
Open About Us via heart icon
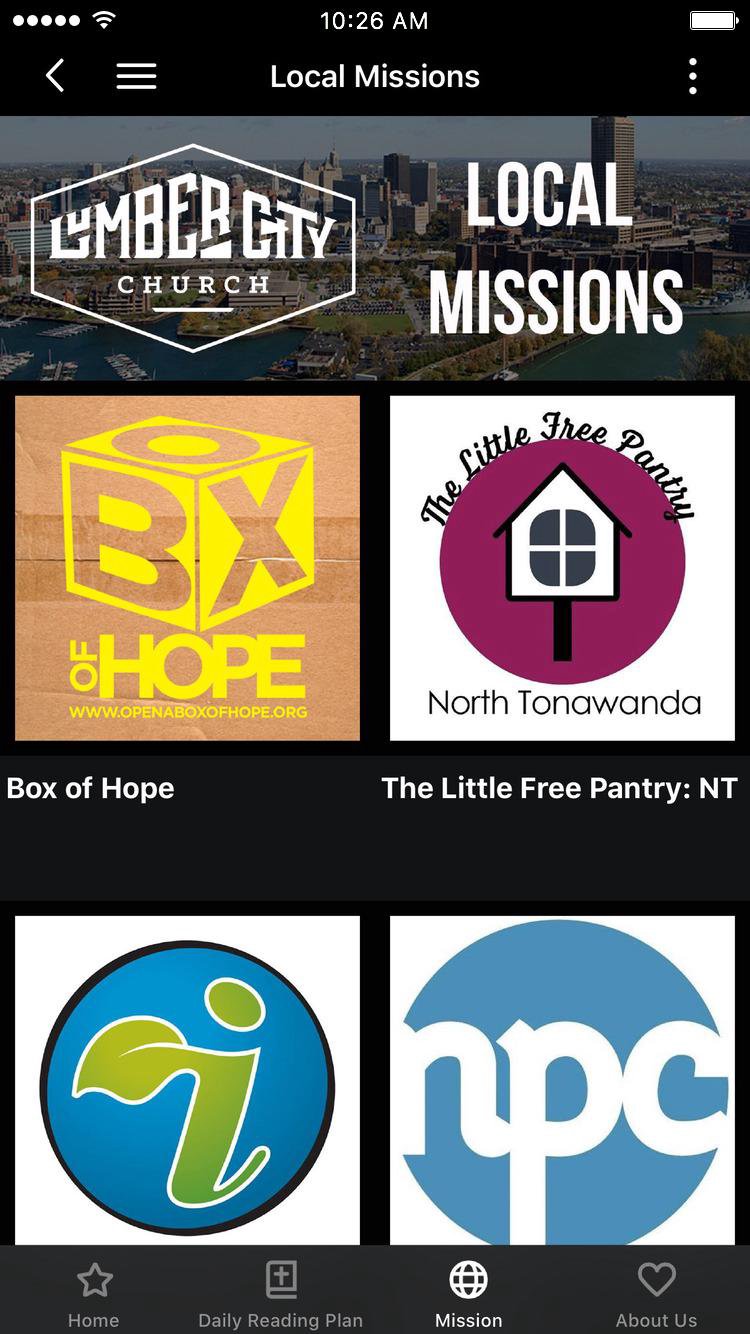pos(656,1279)
